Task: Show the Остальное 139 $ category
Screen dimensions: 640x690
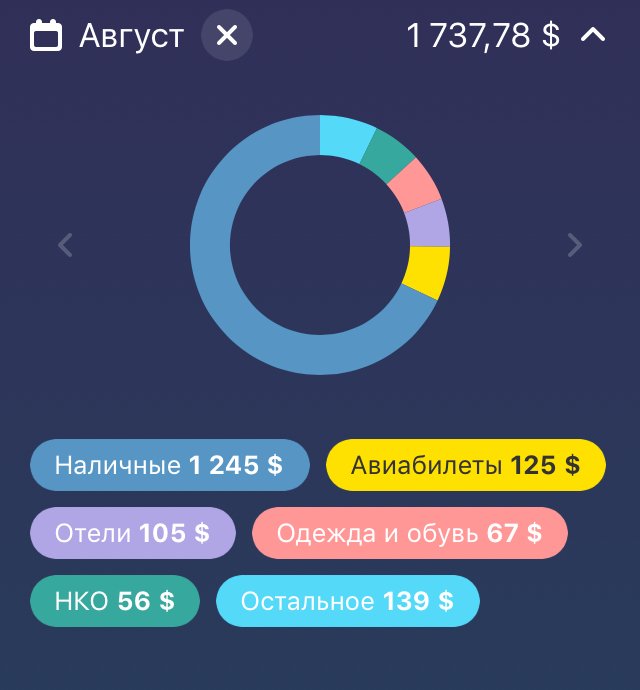Action: click(x=347, y=601)
